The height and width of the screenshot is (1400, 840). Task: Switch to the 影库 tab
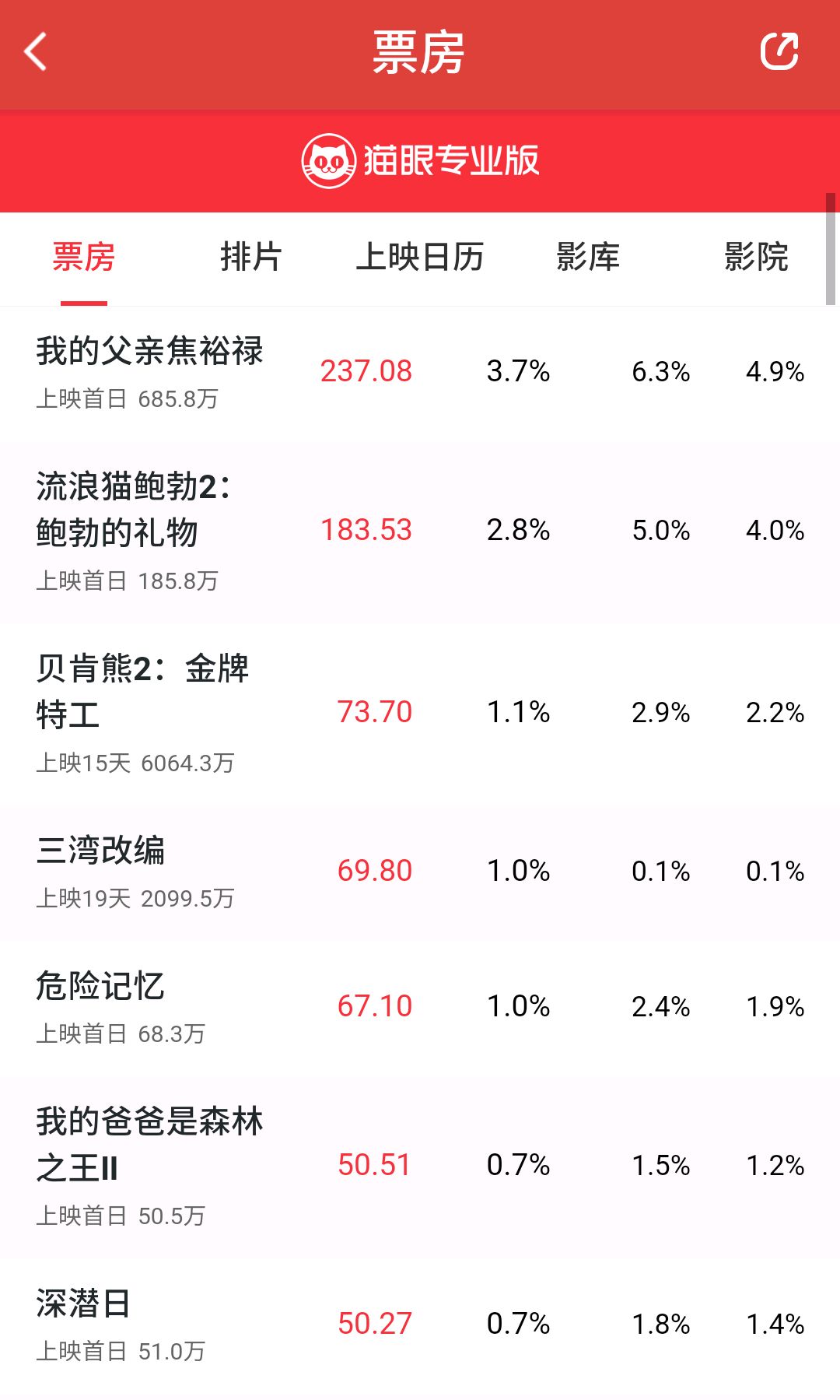pyautogui.click(x=588, y=257)
